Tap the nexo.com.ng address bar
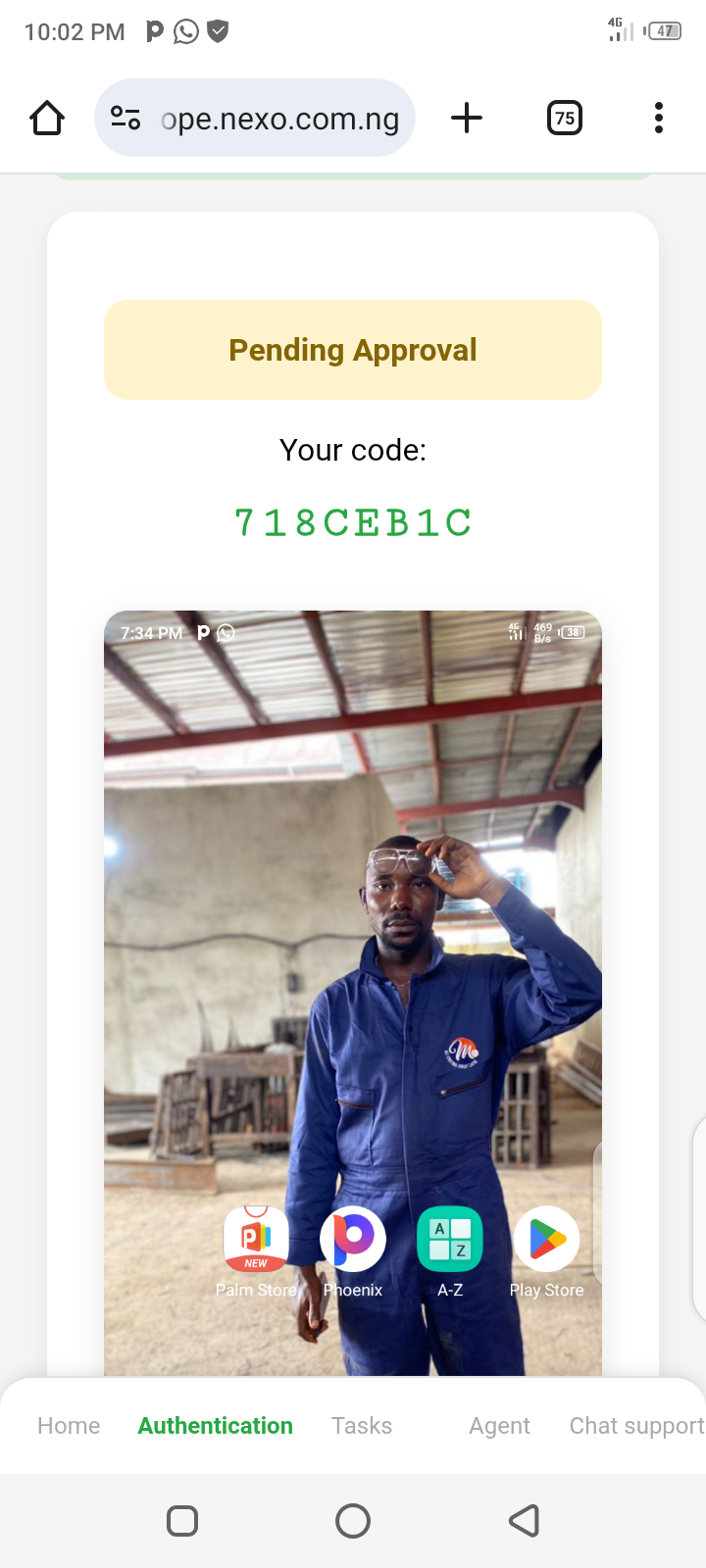 click(280, 119)
